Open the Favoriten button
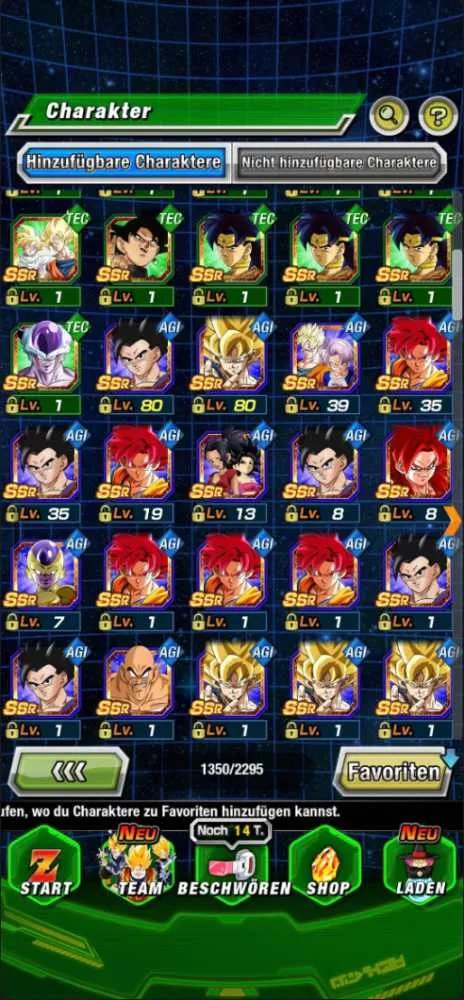Image resolution: width=464 pixels, height=1000 pixels. coord(393,772)
